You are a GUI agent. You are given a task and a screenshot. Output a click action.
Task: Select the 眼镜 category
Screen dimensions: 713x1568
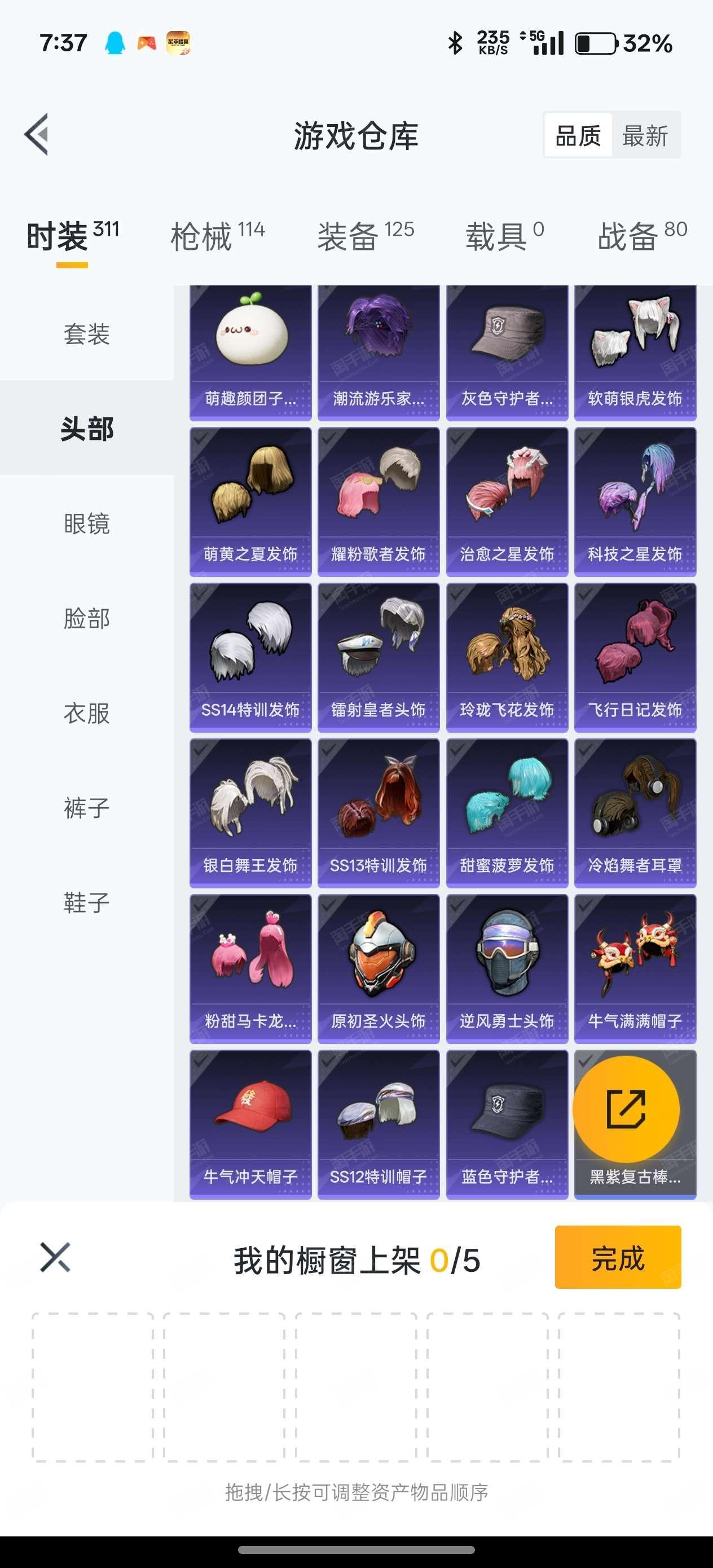pyautogui.click(x=86, y=523)
